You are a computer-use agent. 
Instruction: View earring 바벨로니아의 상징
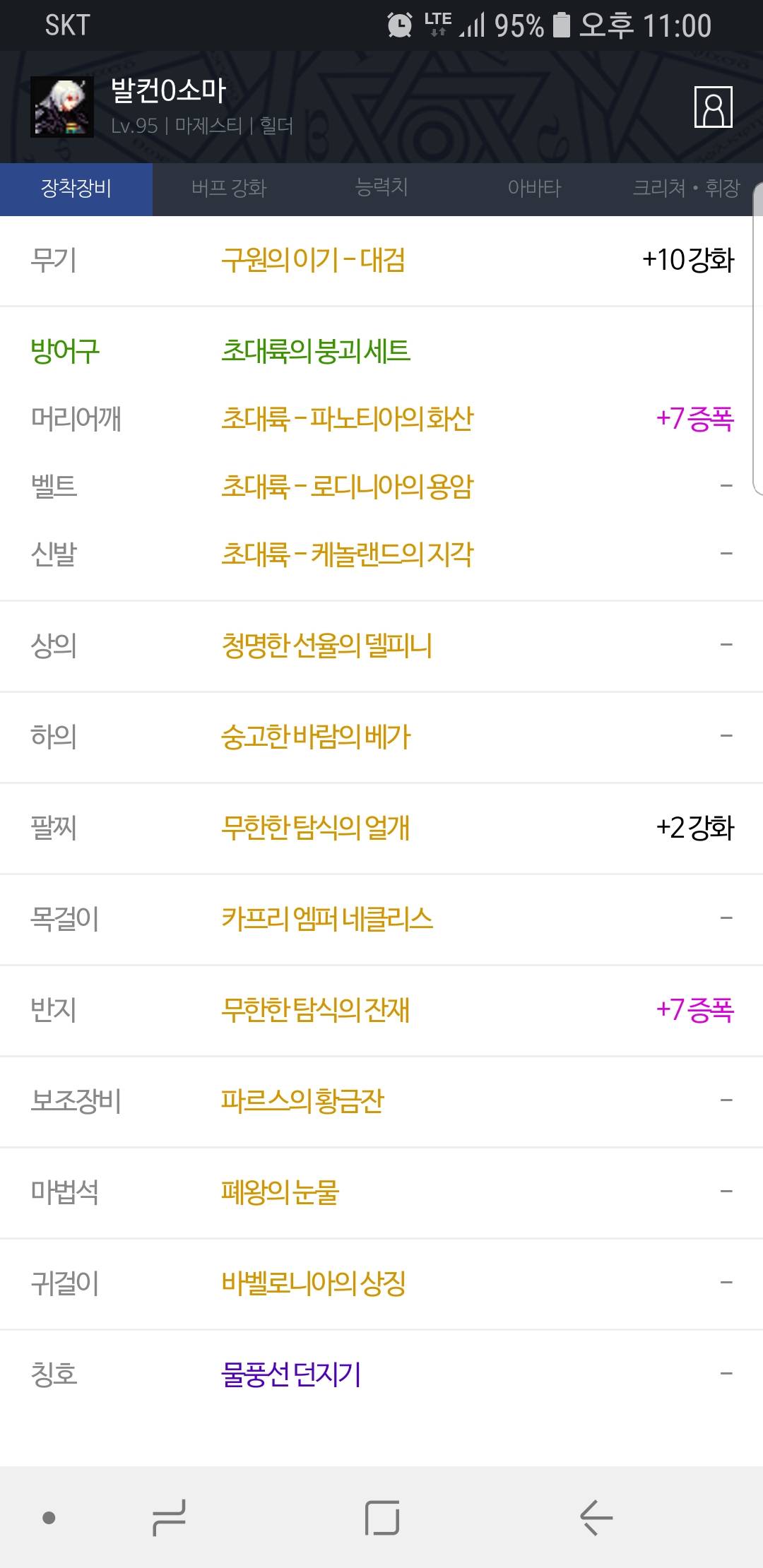(313, 1283)
